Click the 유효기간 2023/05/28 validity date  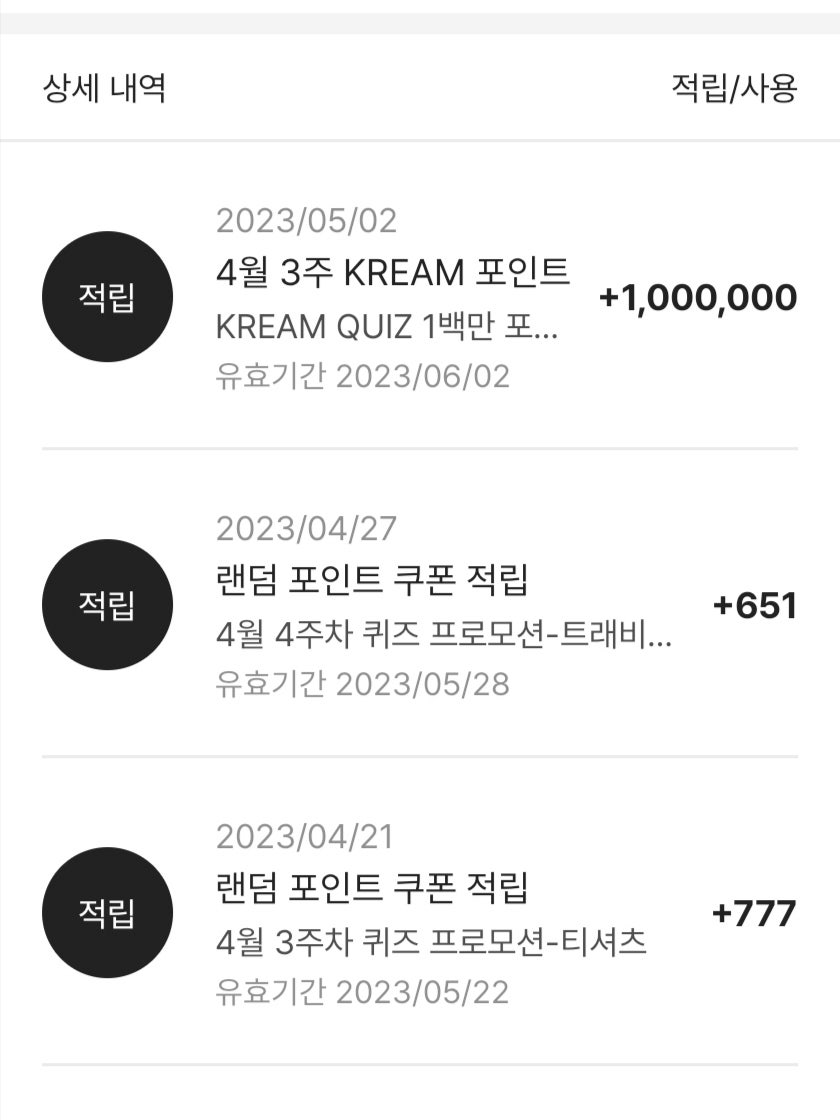(x=366, y=687)
